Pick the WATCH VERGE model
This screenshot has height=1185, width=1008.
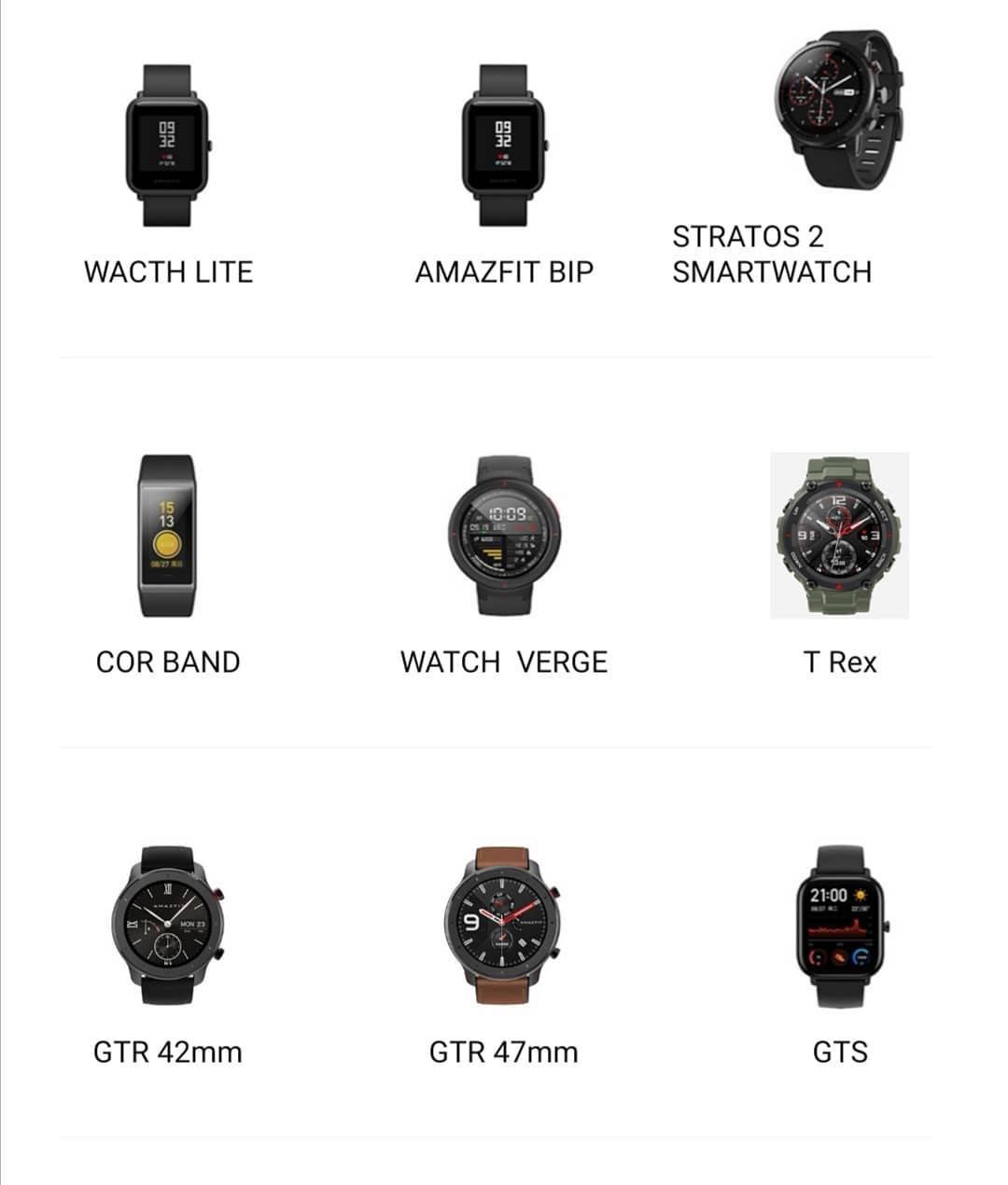(x=504, y=536)
